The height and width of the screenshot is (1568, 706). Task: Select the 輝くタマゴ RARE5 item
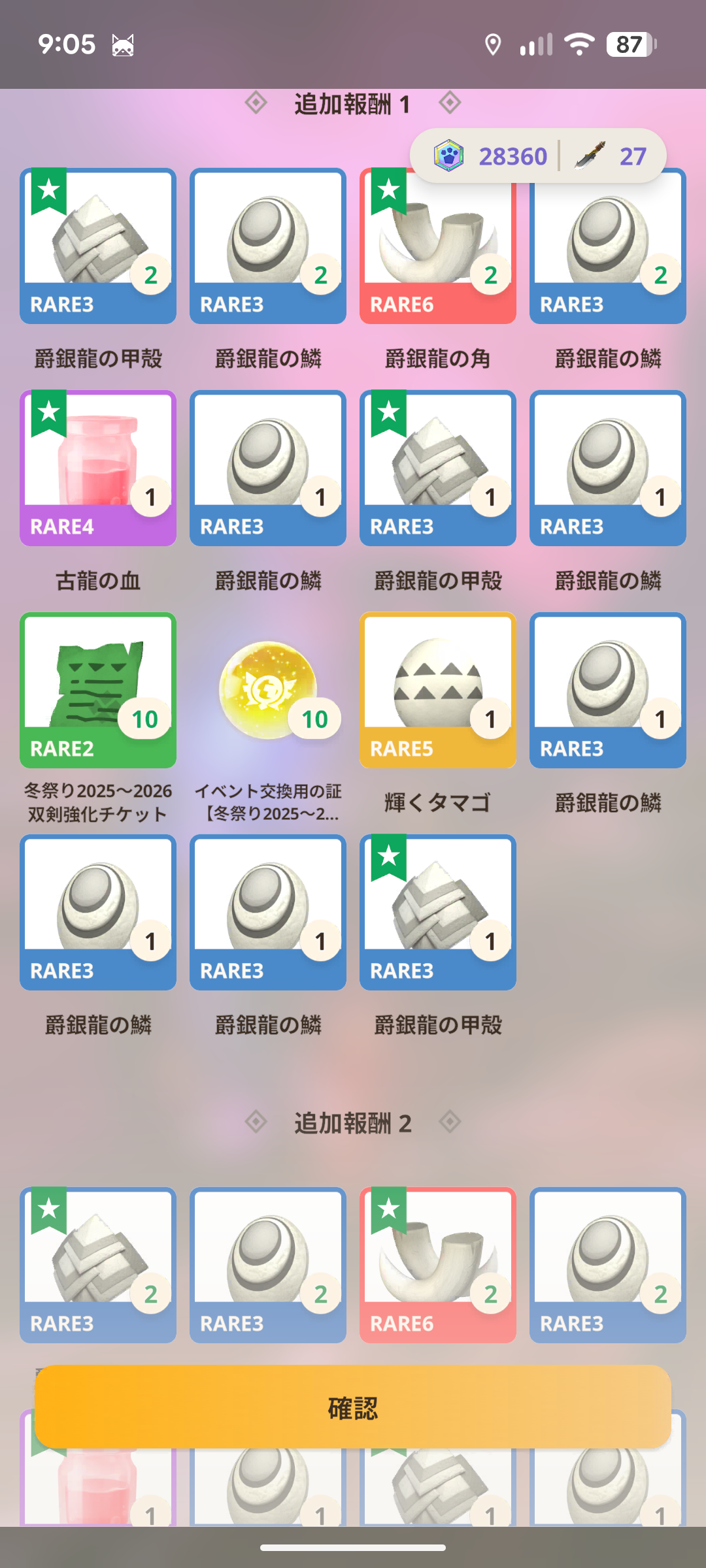pos(438,690)
